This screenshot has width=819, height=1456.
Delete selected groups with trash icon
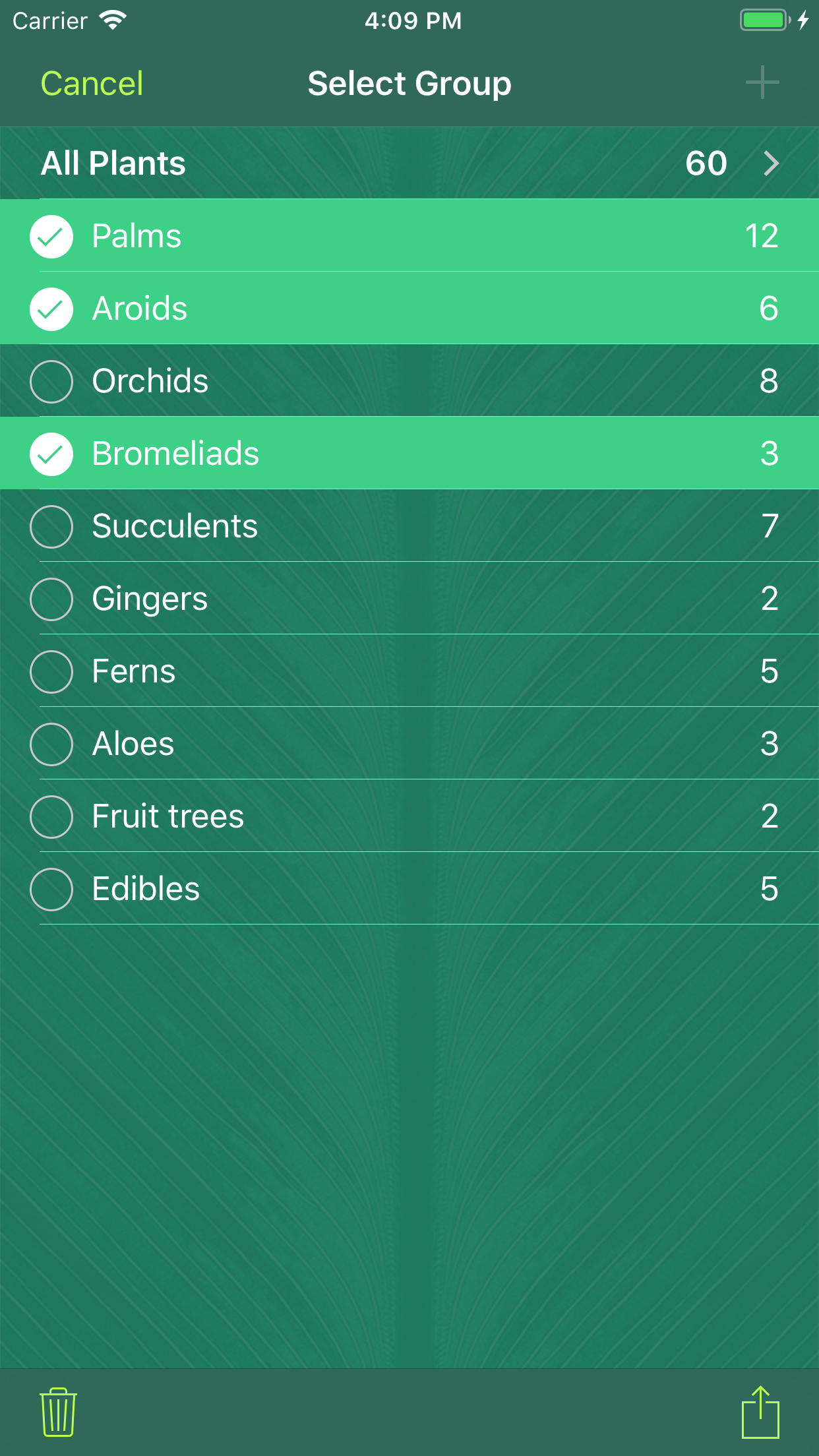pyautogui.click(x=58, y=1412)
